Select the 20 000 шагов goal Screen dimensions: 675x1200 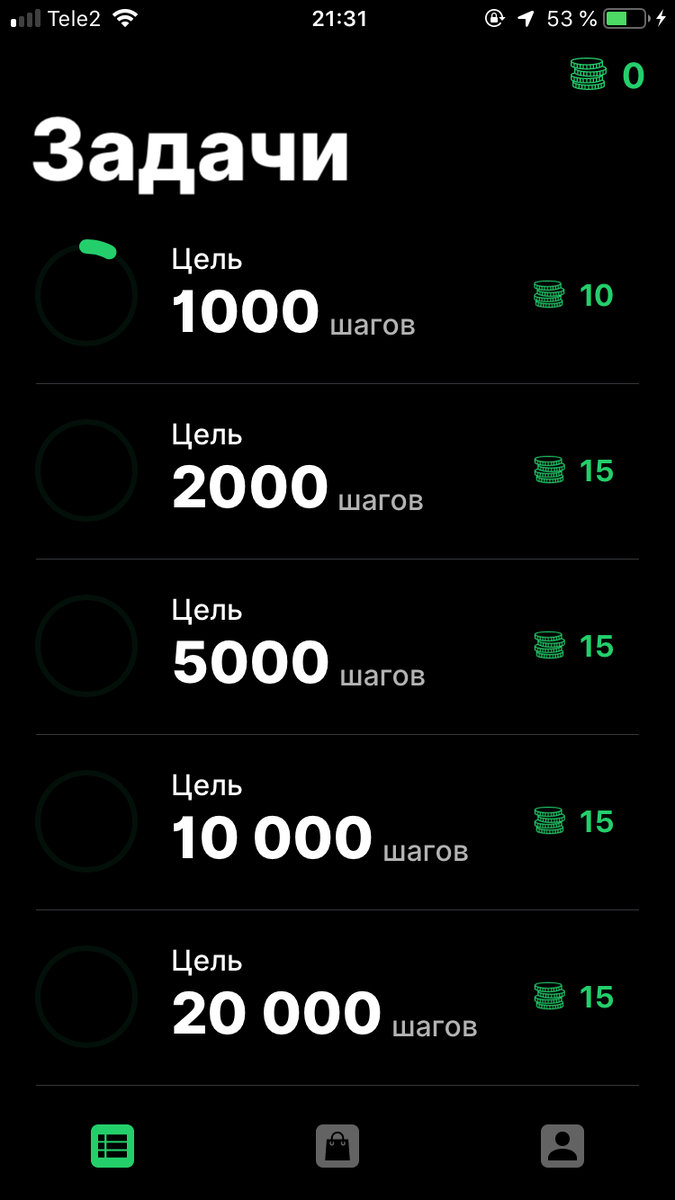[337, 998]
